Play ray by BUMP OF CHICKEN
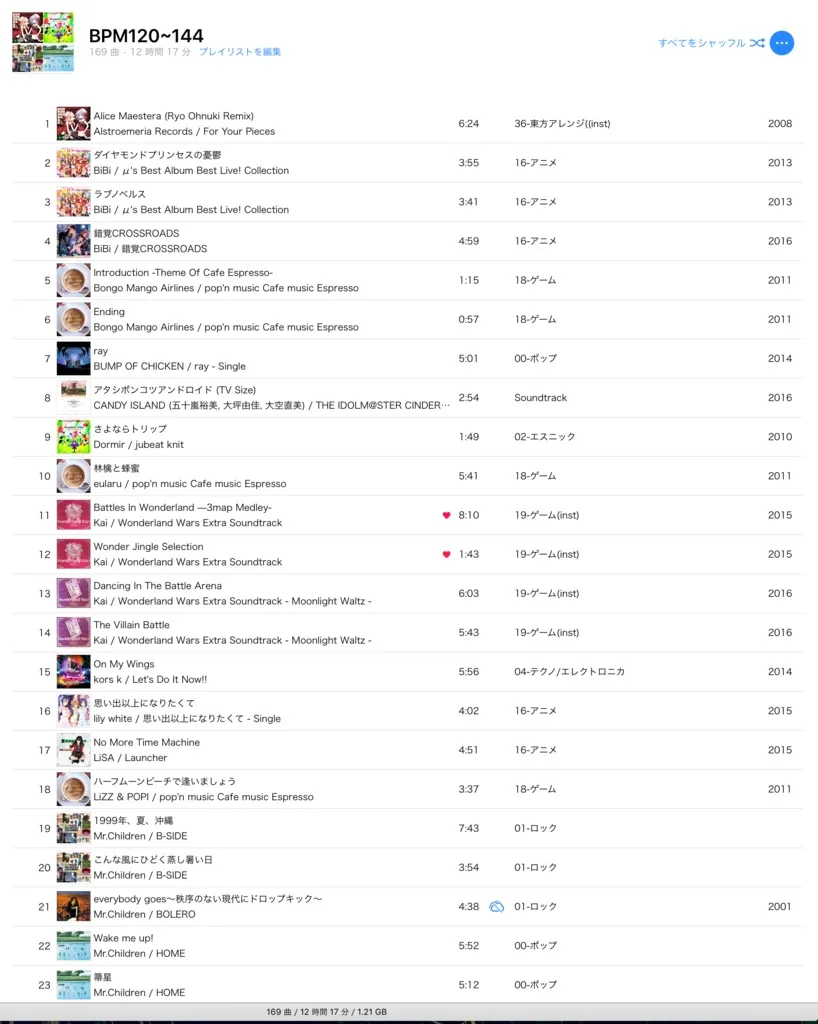Viewport: 818px width, 1024px height. (100, 351)
